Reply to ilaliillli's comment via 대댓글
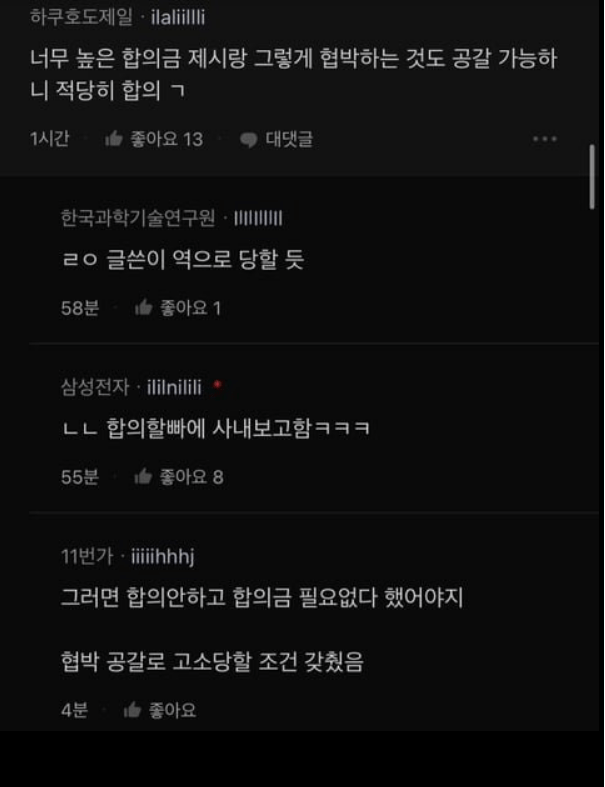Screen dimensions: 605x787 point(277,139)
